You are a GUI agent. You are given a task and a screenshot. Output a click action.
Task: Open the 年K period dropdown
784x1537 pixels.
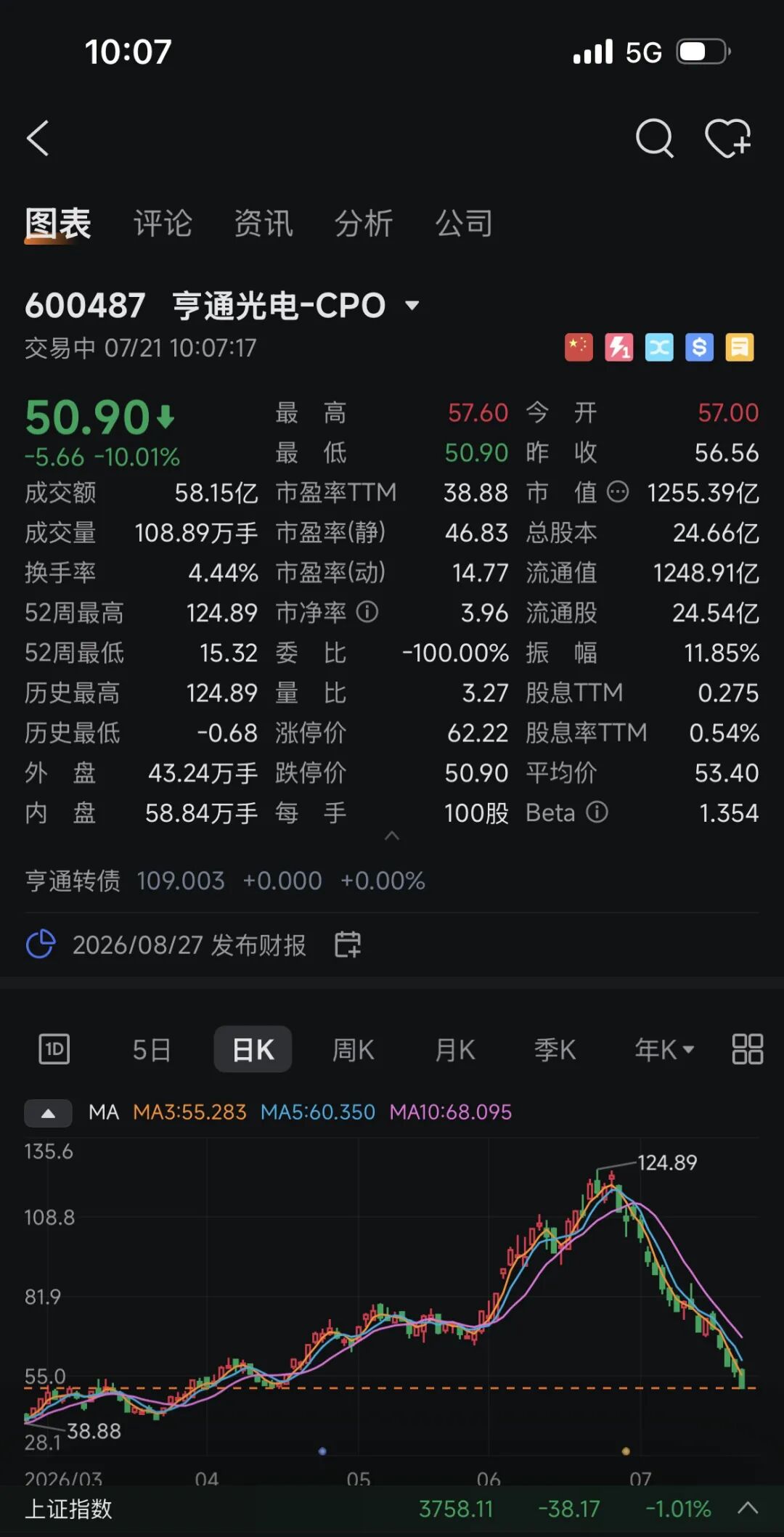coord(664,1050)
